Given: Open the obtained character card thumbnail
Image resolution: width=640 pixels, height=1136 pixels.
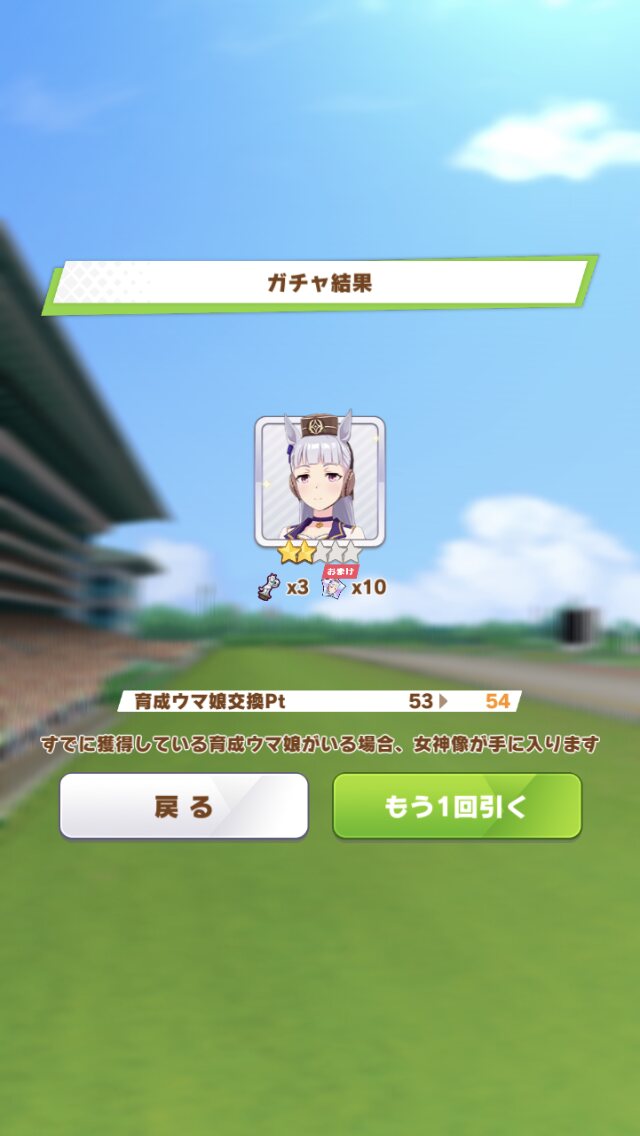Looking at the screenshot, I should tap(320, 482).
